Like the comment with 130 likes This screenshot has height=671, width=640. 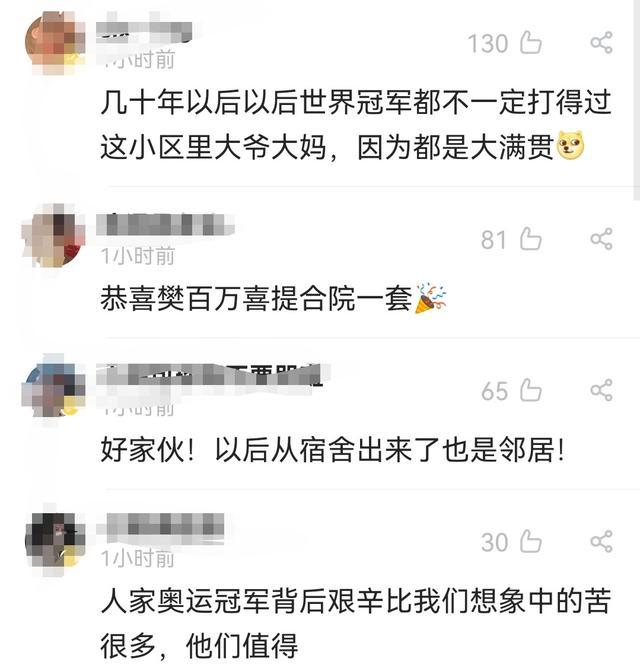pyautogui.click(x=530, y=43)
